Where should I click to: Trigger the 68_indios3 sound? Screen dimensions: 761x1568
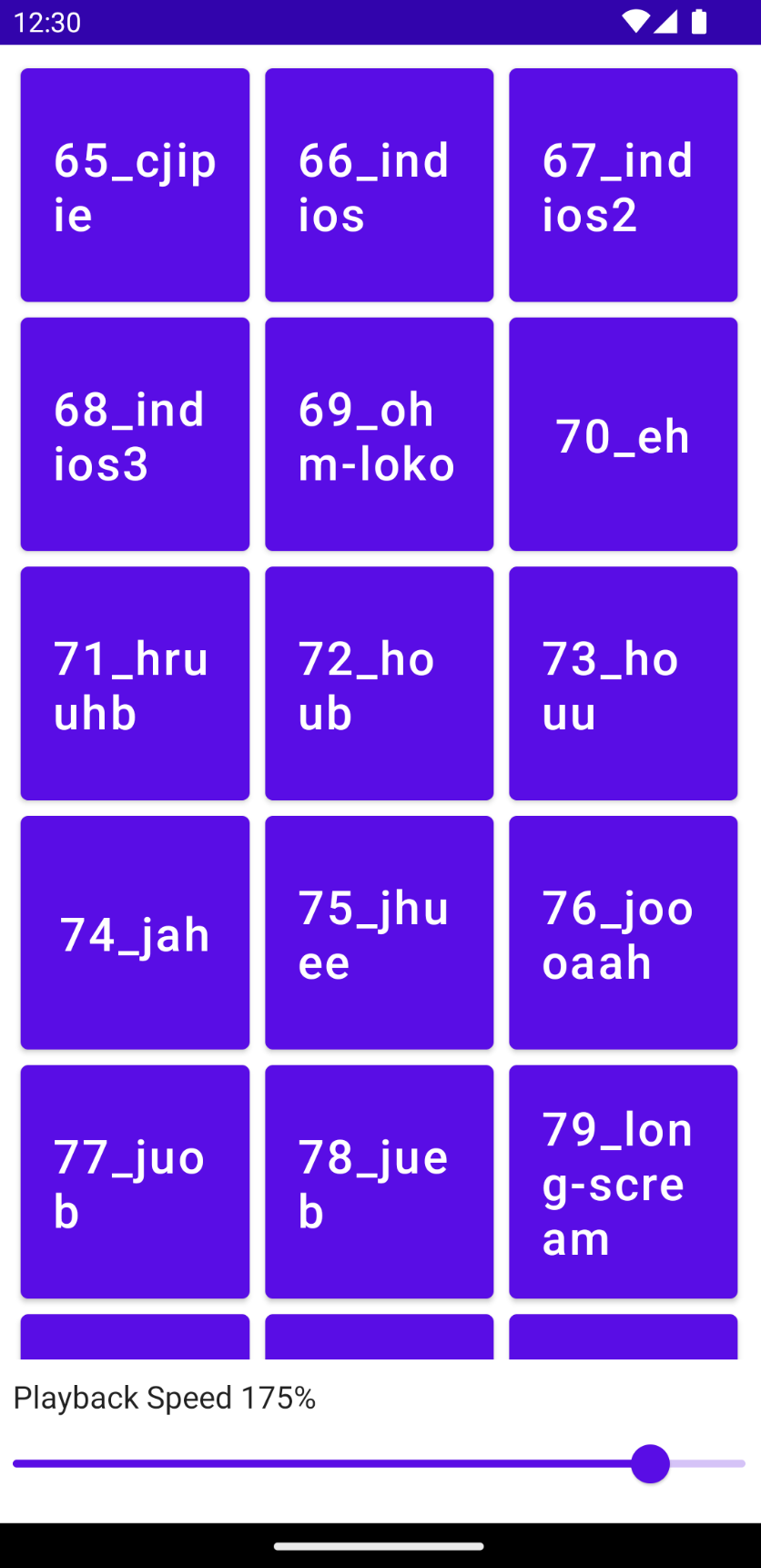pyautogui.click(x=135, y=434)
